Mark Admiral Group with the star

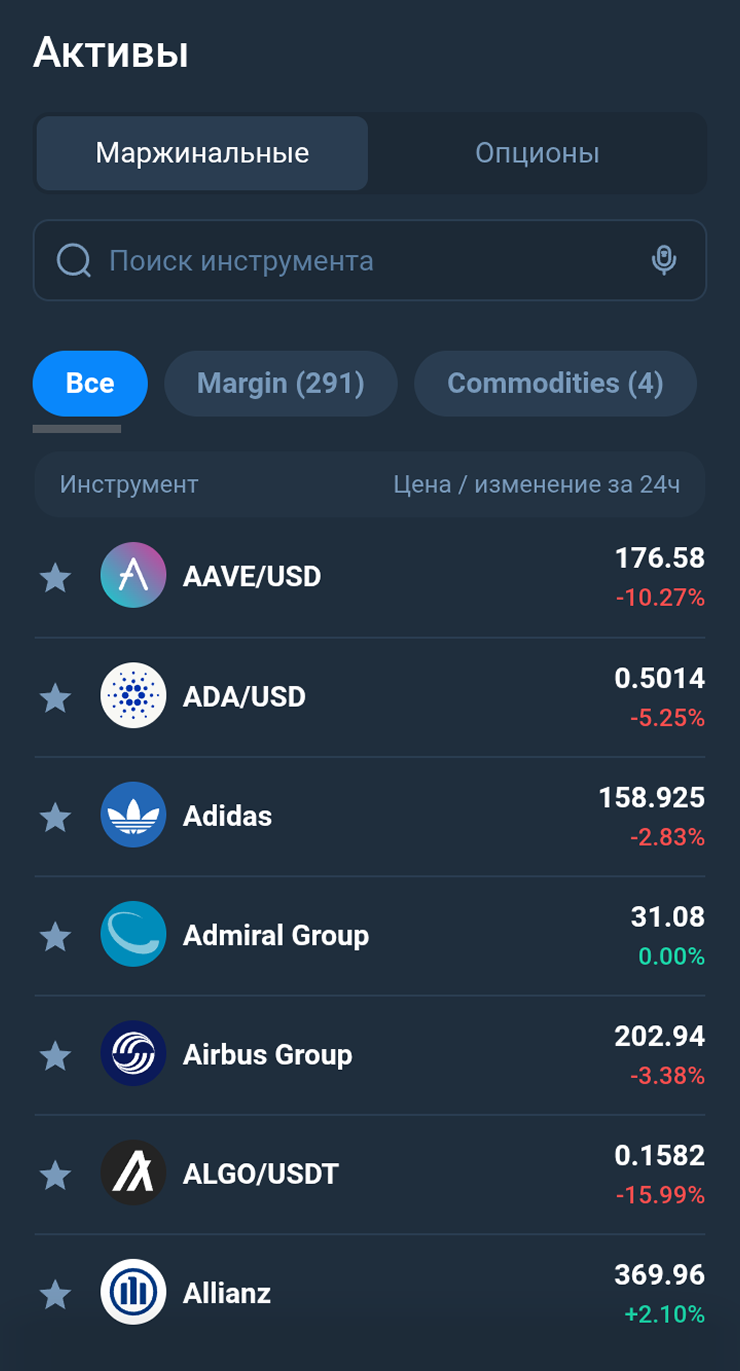55,936
